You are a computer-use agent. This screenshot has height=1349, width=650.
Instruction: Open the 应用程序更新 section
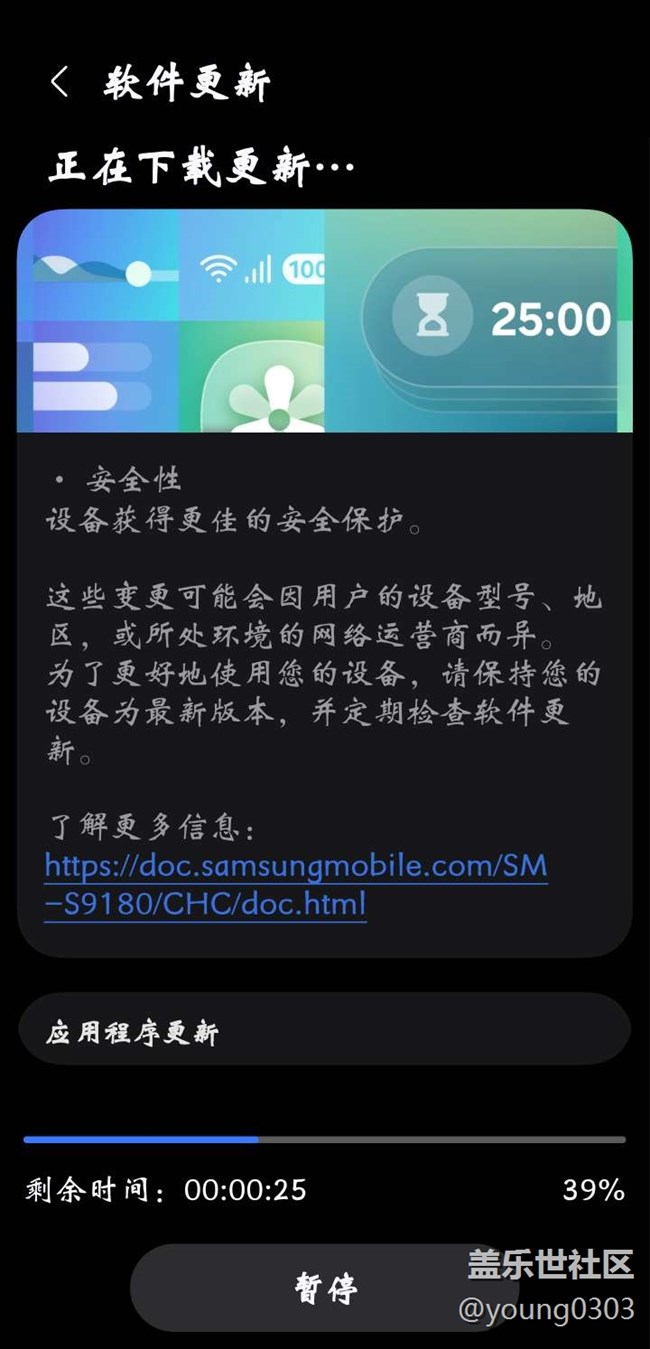[324, 1033]
